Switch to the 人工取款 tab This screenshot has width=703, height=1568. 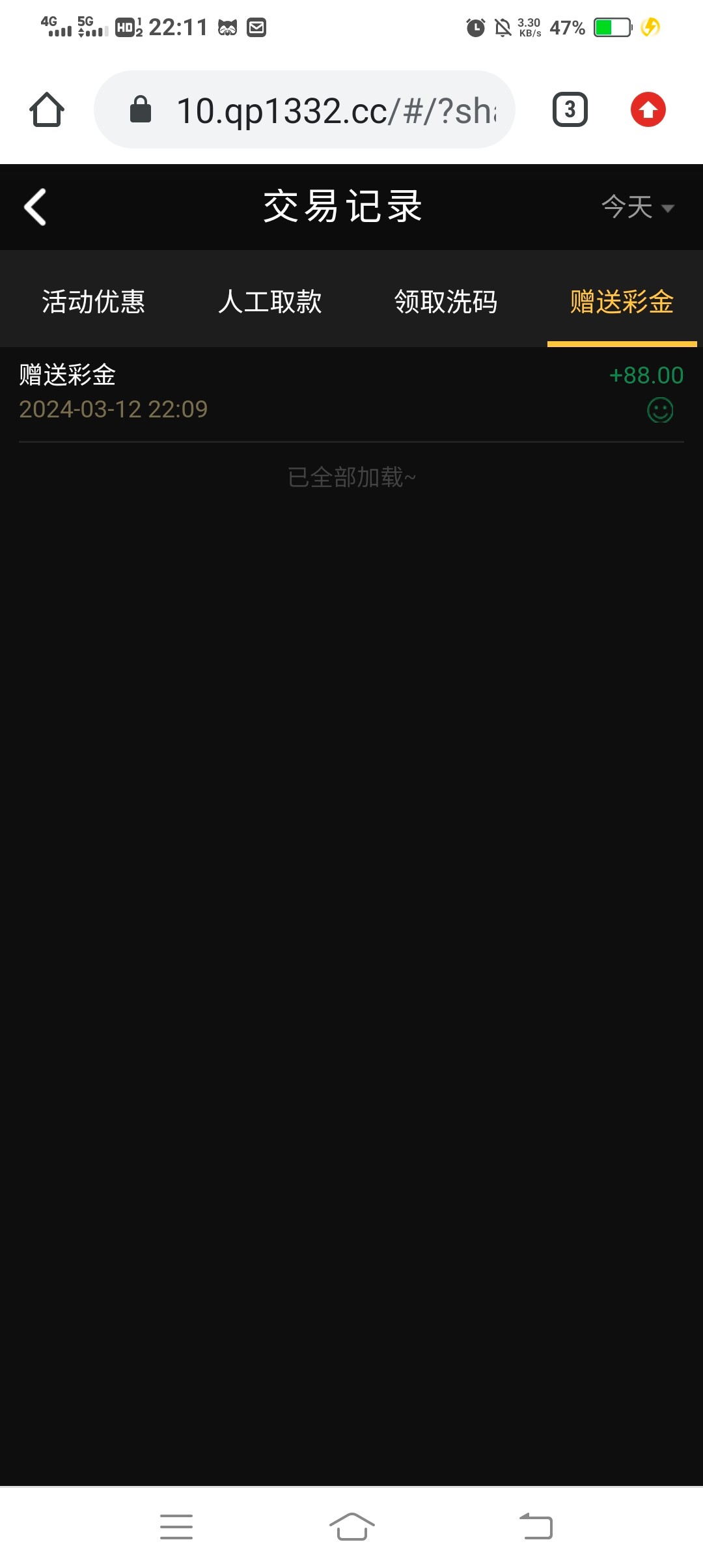click(269, 301)
